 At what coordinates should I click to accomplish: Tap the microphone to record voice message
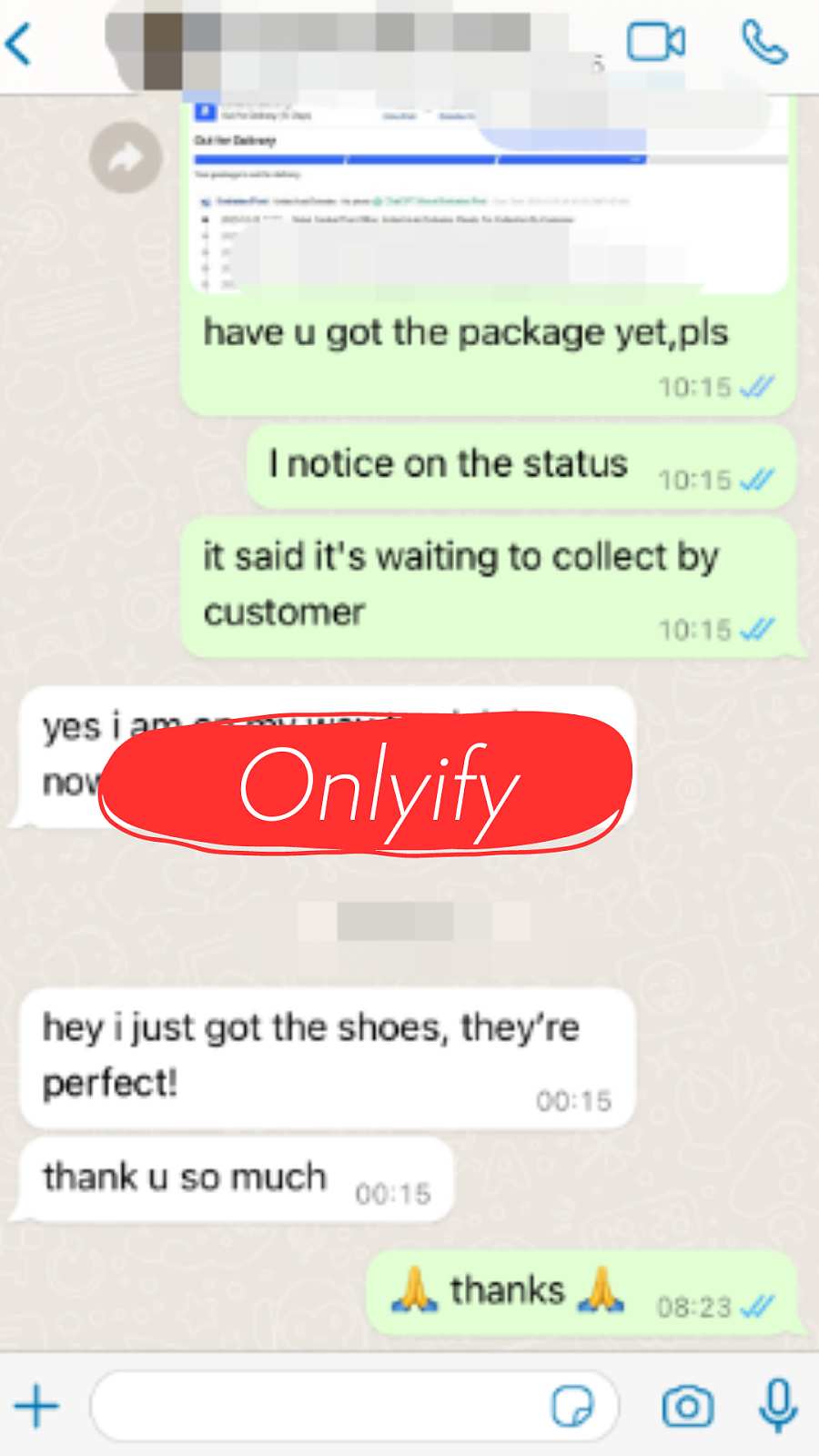(779, 1405)
